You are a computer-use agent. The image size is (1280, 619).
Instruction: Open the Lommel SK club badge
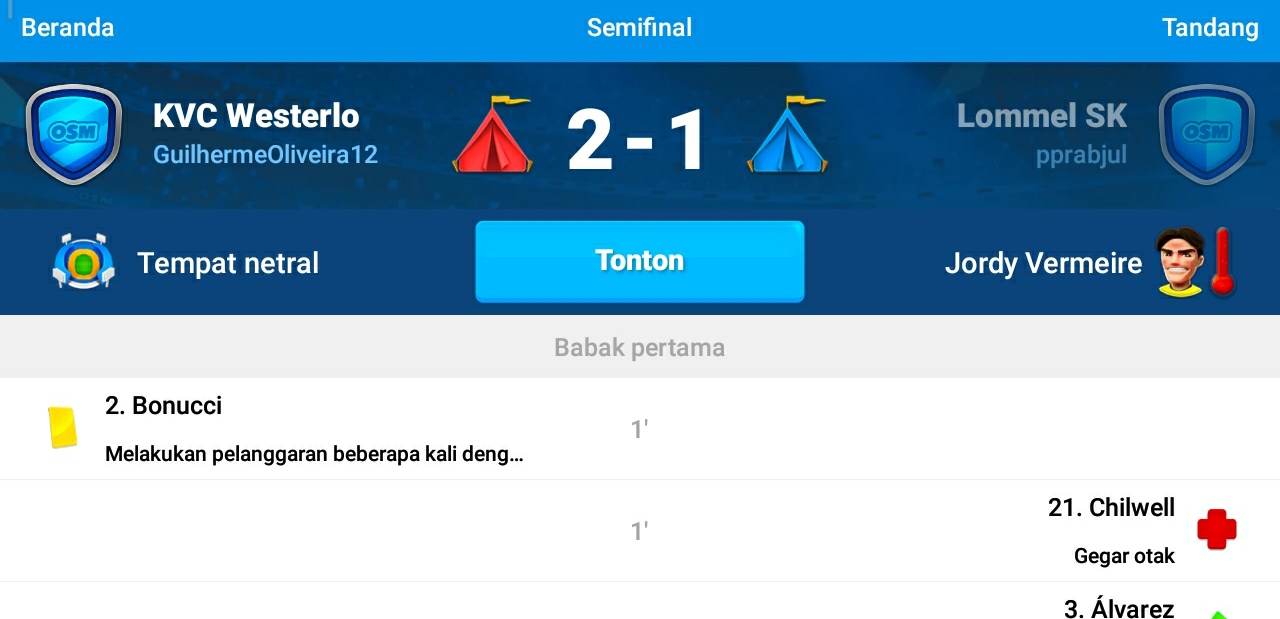(x=1206, y=134)
